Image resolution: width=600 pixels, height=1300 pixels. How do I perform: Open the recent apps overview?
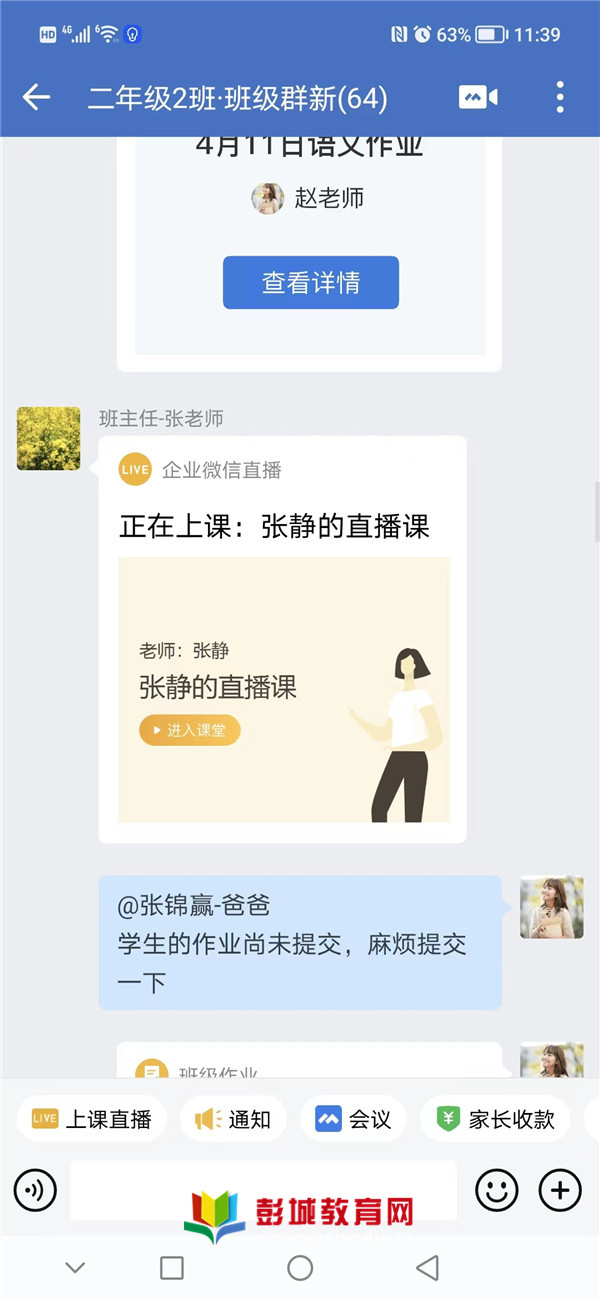click(x=172, y=1268)
